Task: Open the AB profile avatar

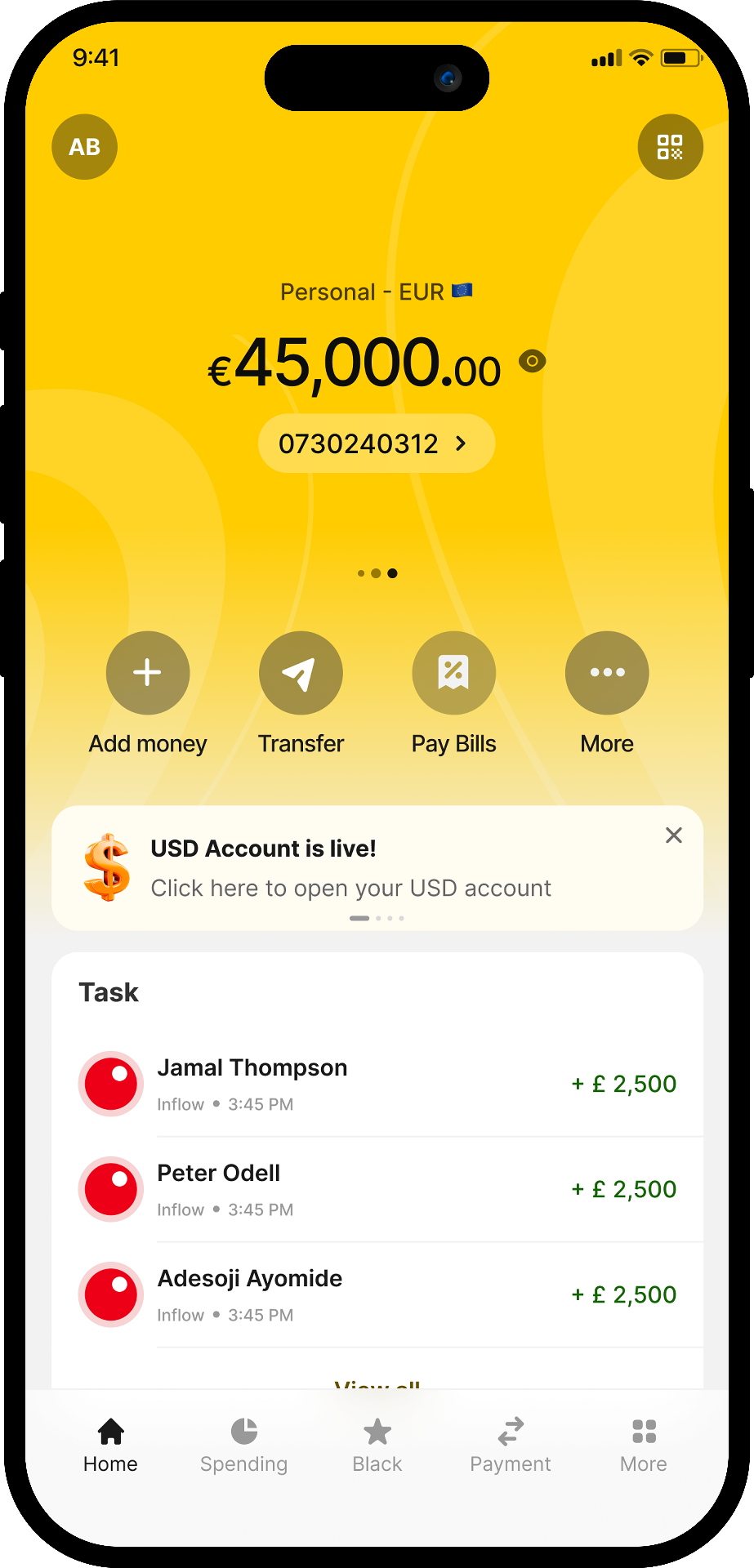Action: [x=84, y=147]
